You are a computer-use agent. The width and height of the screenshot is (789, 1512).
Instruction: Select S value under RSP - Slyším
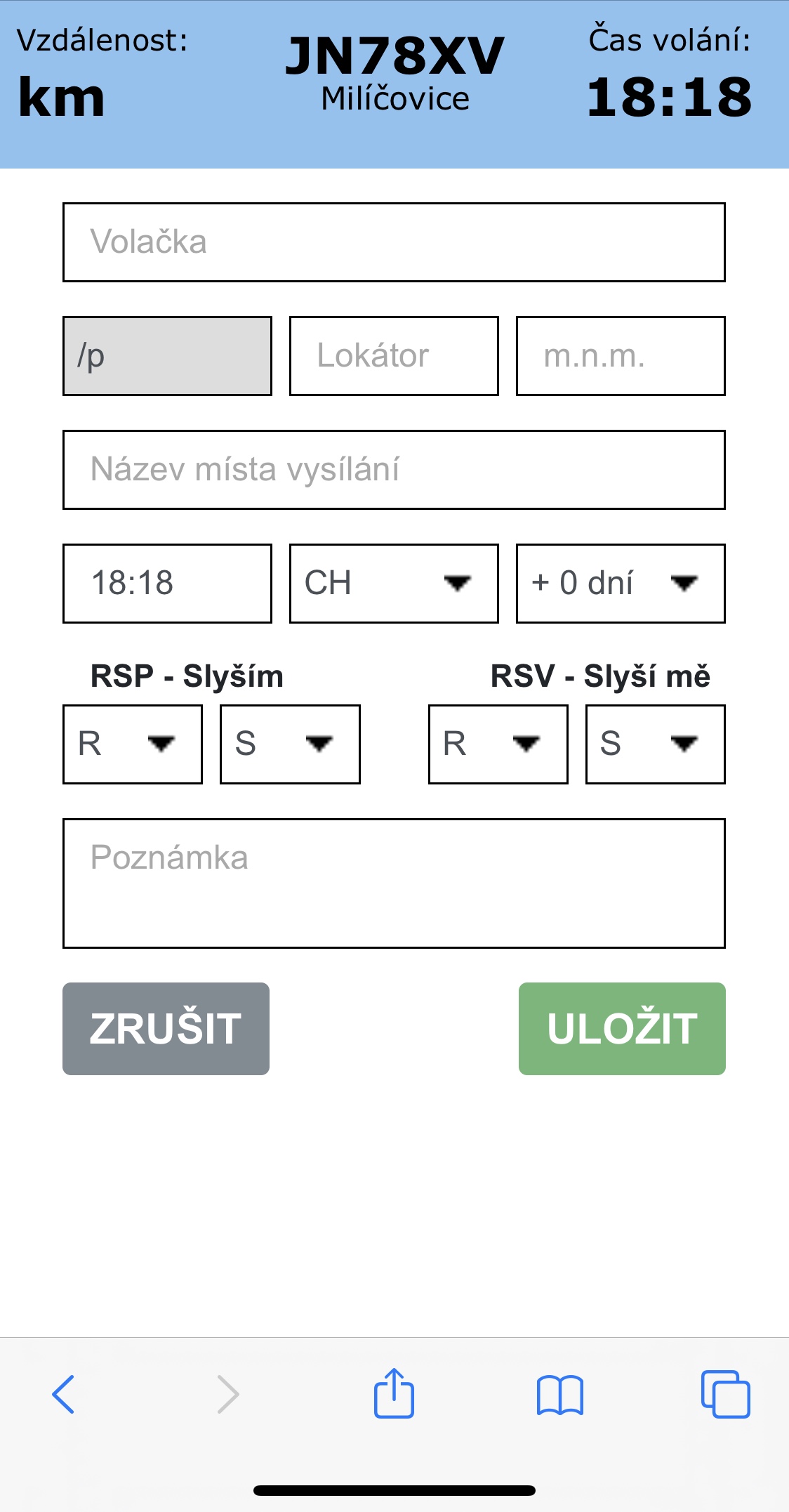point(290,744)
